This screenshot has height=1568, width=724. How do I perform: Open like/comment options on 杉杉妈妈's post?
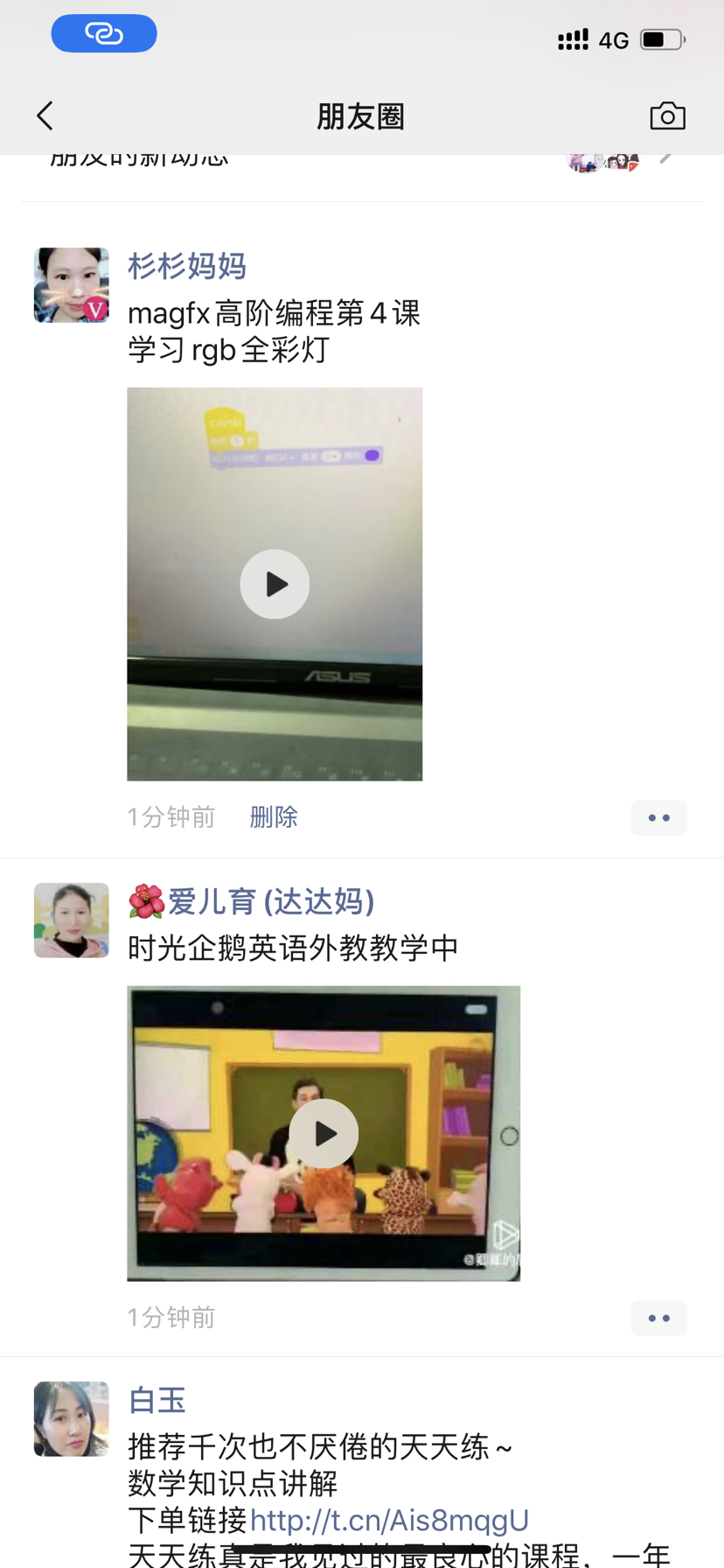[x=658, y=818]
